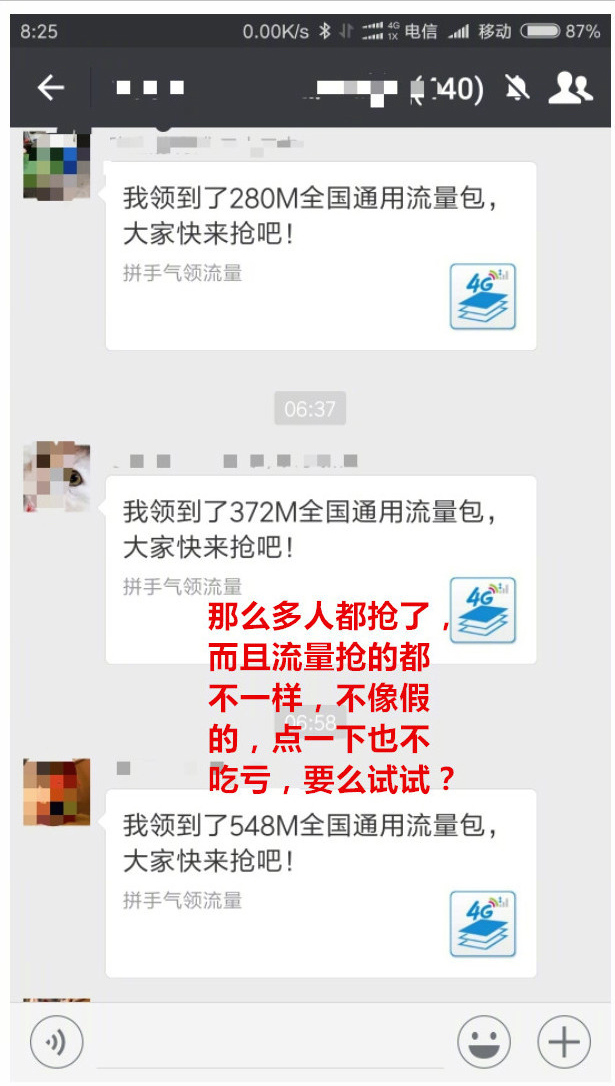This screenshot has width=615, height=1086.
Task: Open the plus attachment menu
Action: (x=564, y=1044)
